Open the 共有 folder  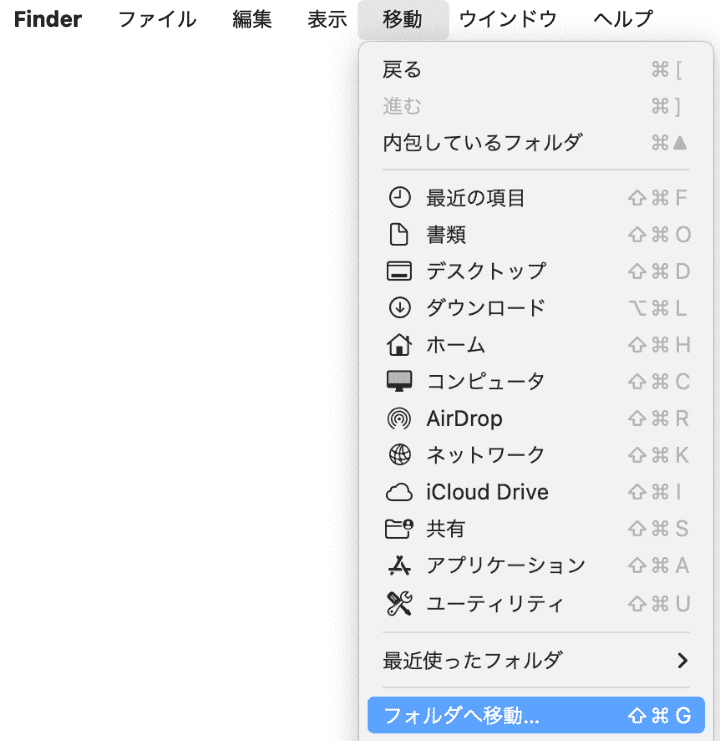(x=446, y=529)
